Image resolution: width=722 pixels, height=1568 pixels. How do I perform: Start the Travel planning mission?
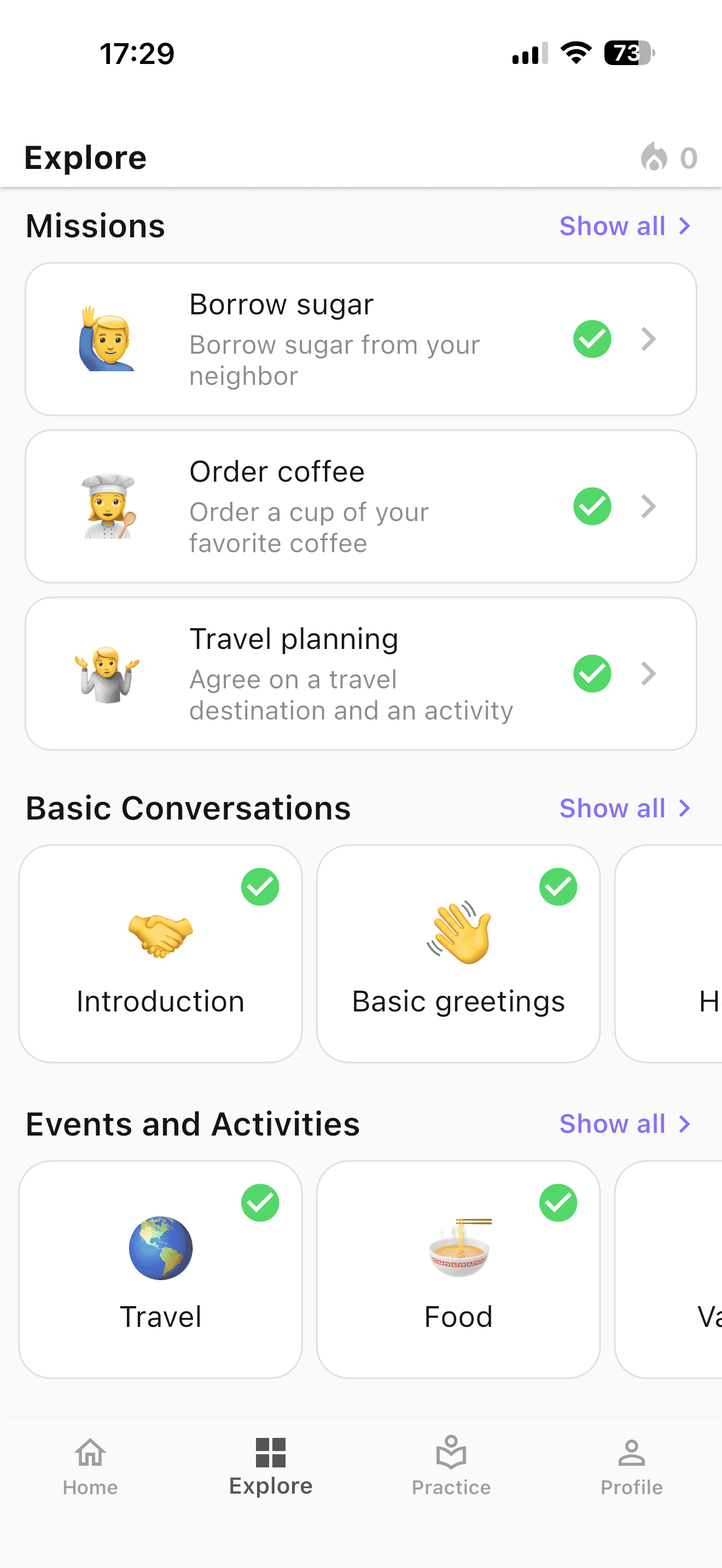click(360, 674)
